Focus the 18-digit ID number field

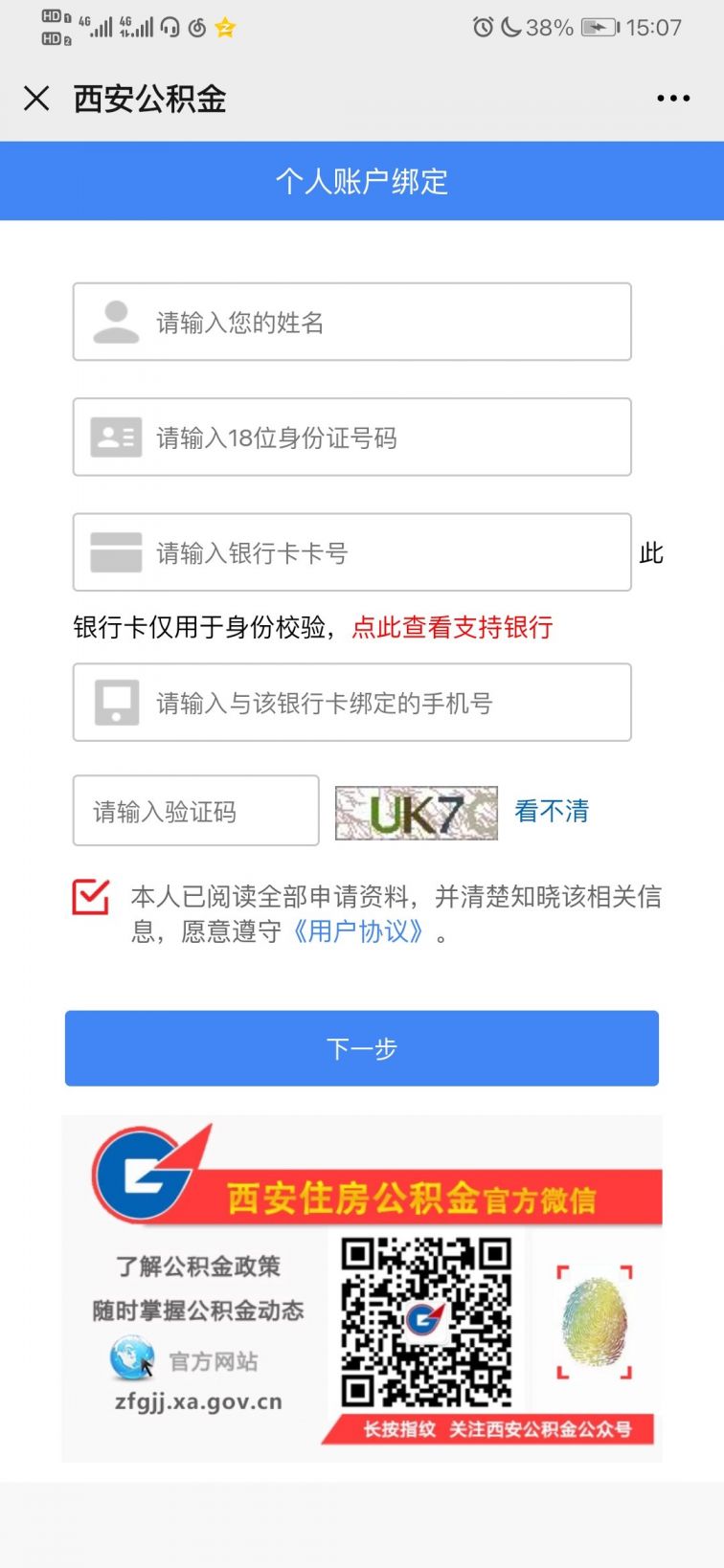(352, 437)
